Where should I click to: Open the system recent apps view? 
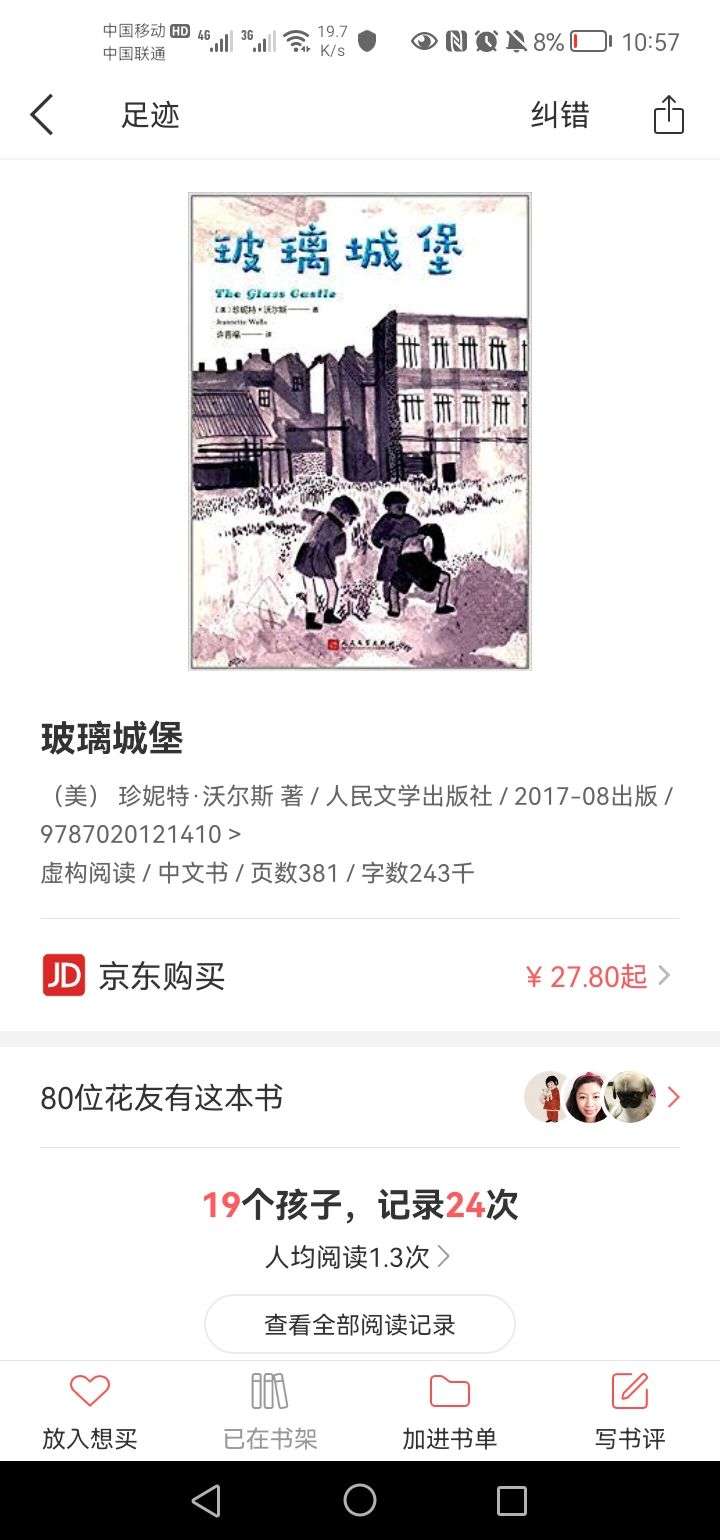click(x=512, y=1500)
